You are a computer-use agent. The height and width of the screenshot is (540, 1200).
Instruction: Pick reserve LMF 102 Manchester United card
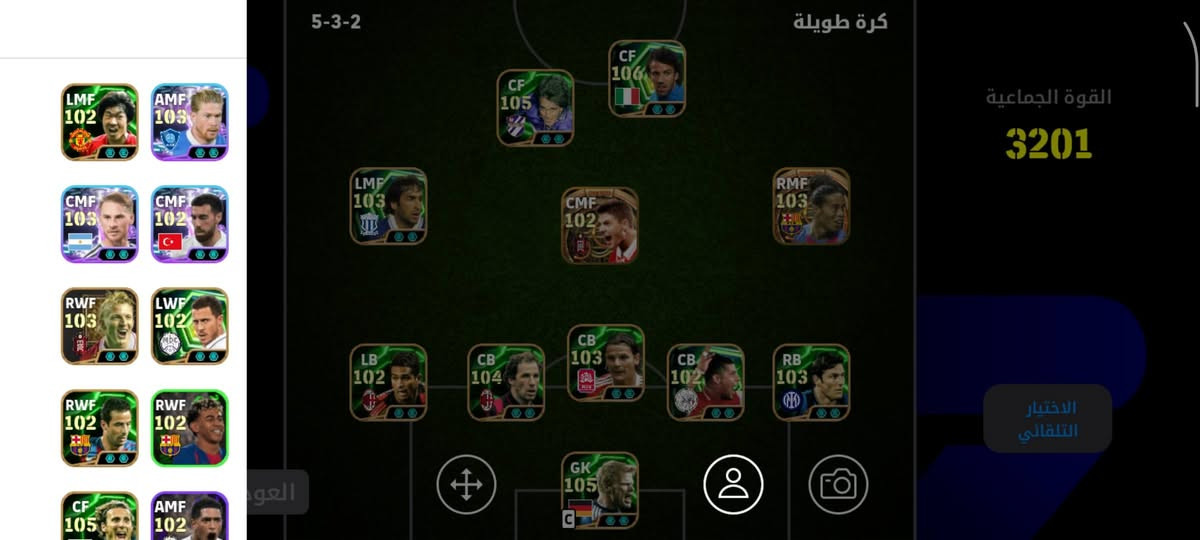pos(100,122)
